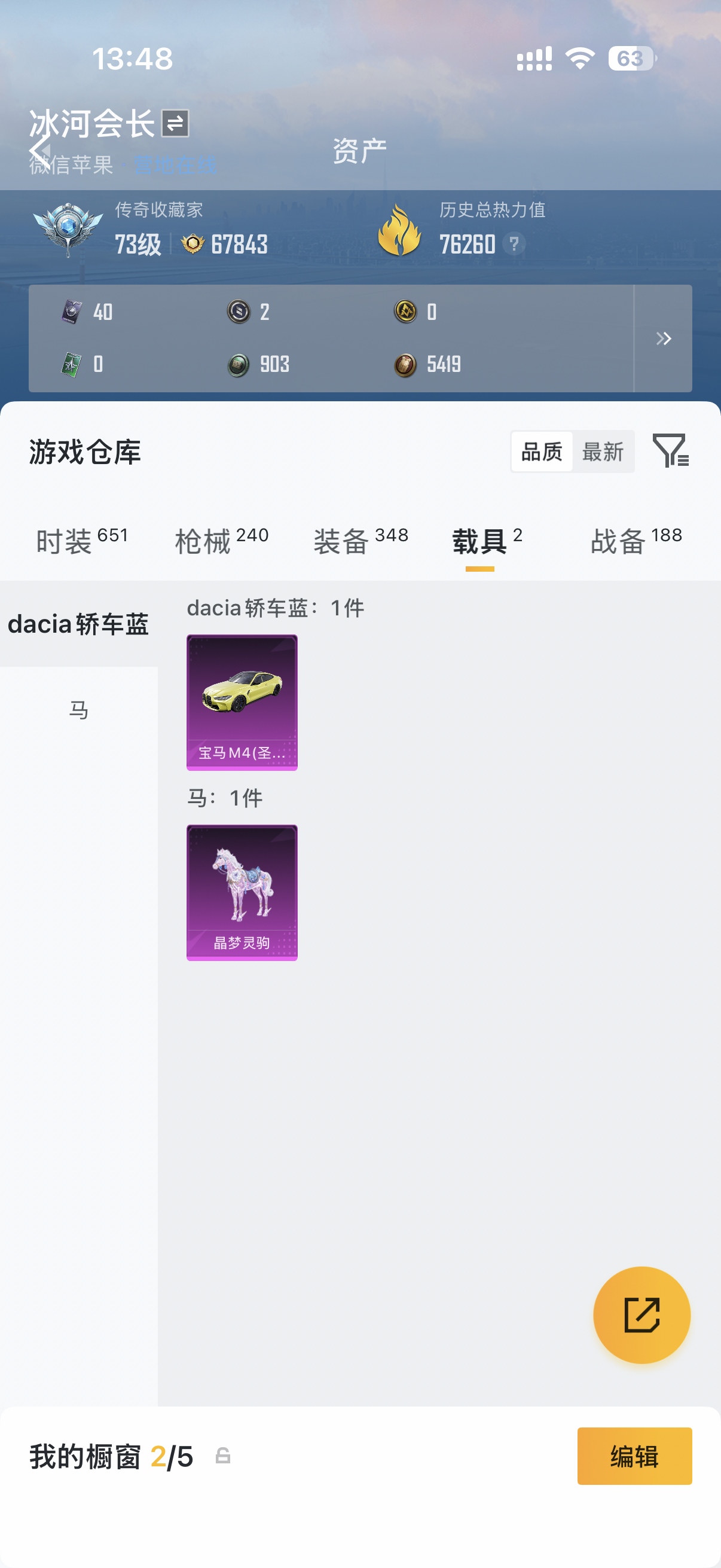Tap the bronze coin icon showing 5419
The image size is (721, 1568).
pos(407,364)
